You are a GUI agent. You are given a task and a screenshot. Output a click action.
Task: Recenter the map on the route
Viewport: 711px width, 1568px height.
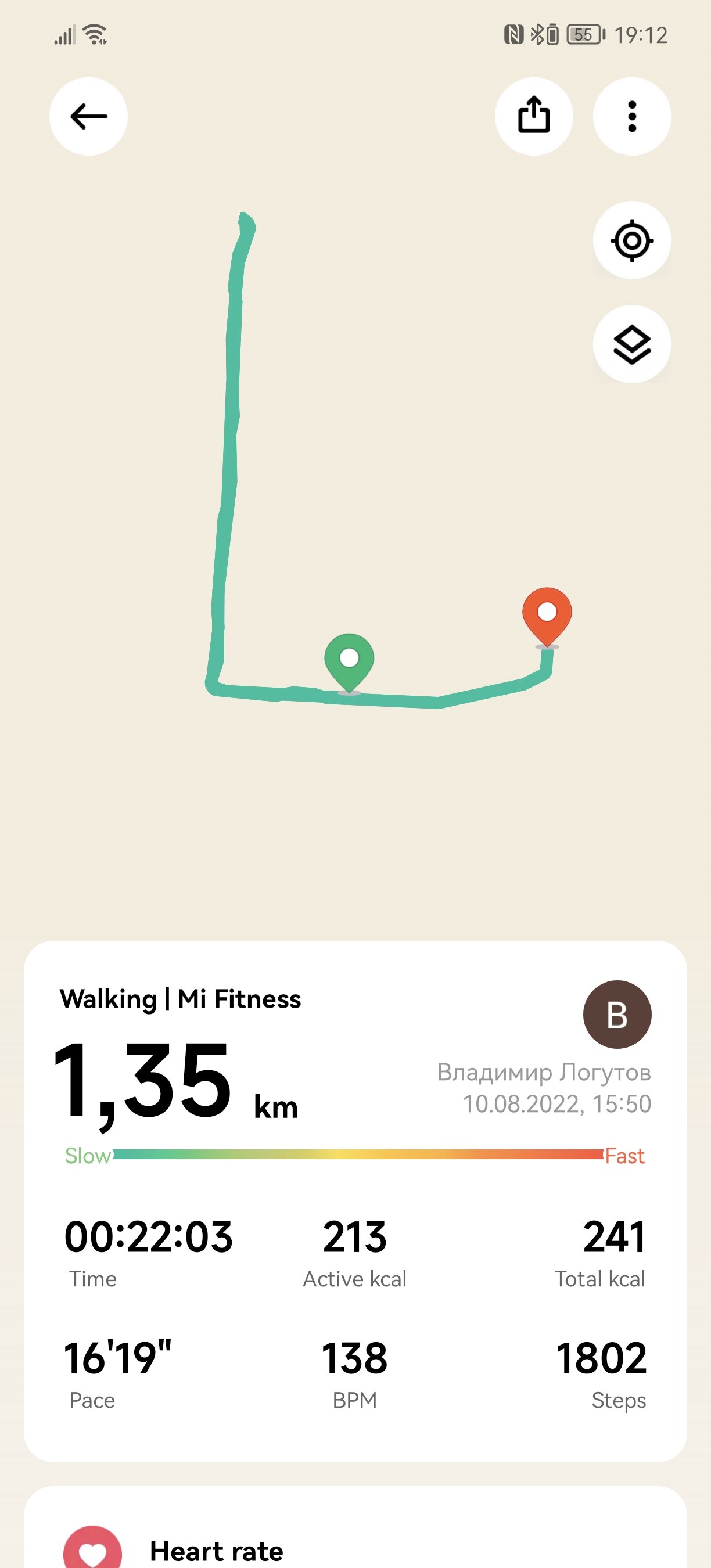[x=632, y=240]
